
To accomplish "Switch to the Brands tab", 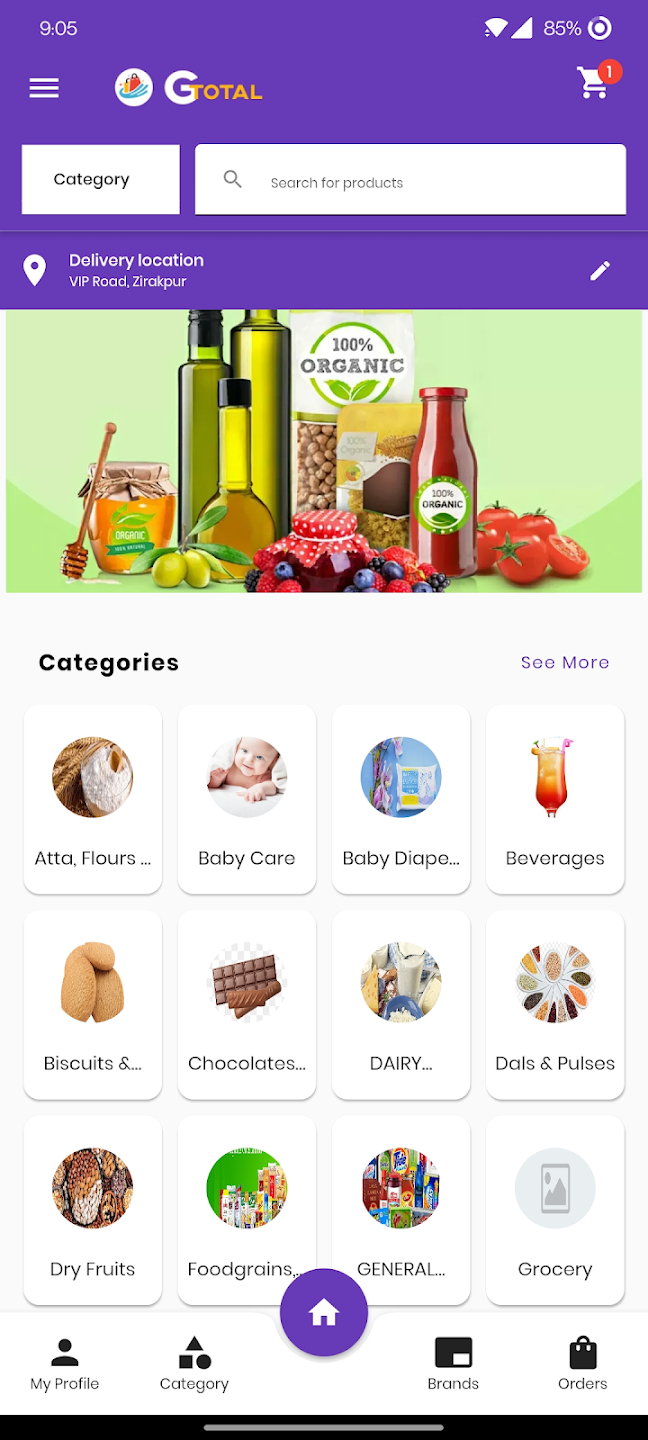I will [453, 1364].
